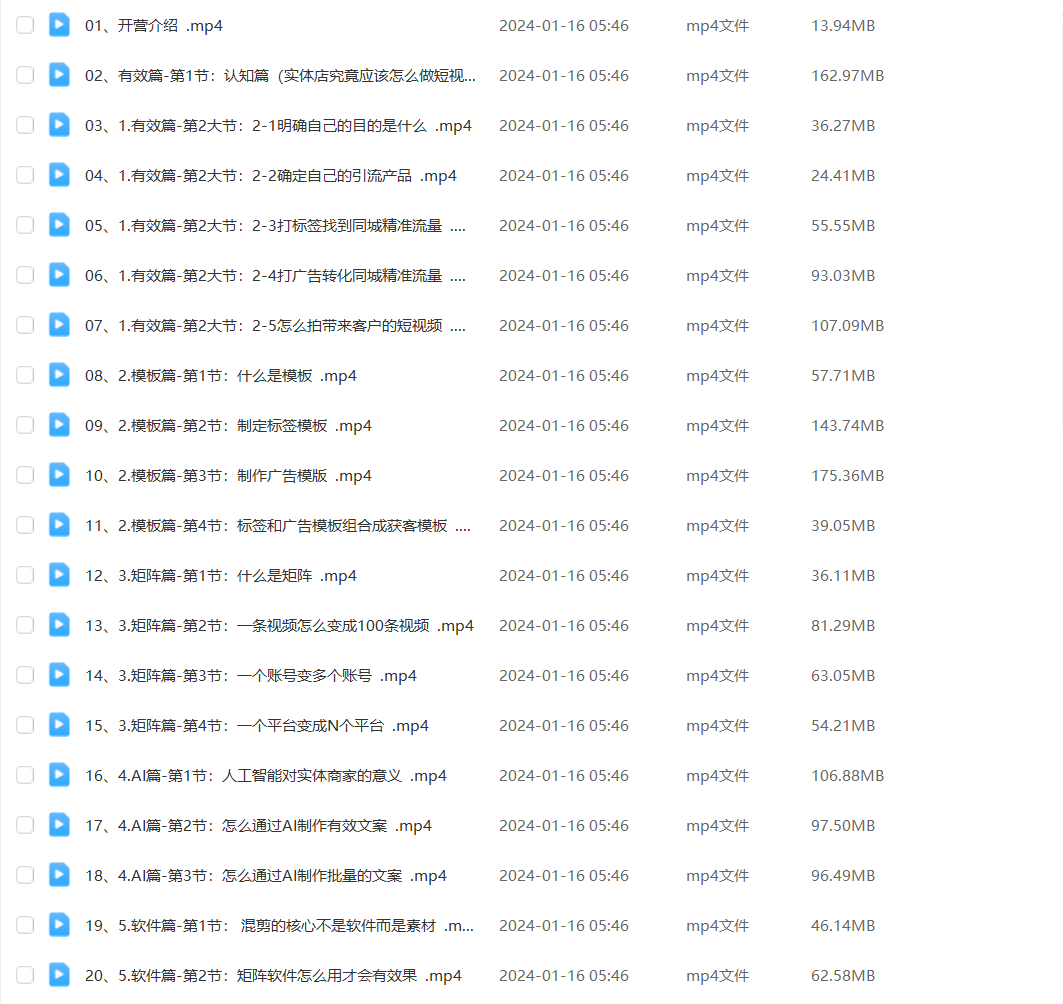Tick the box next to 09、制定标签模板

pyautogui.click(x=25, y=425)
